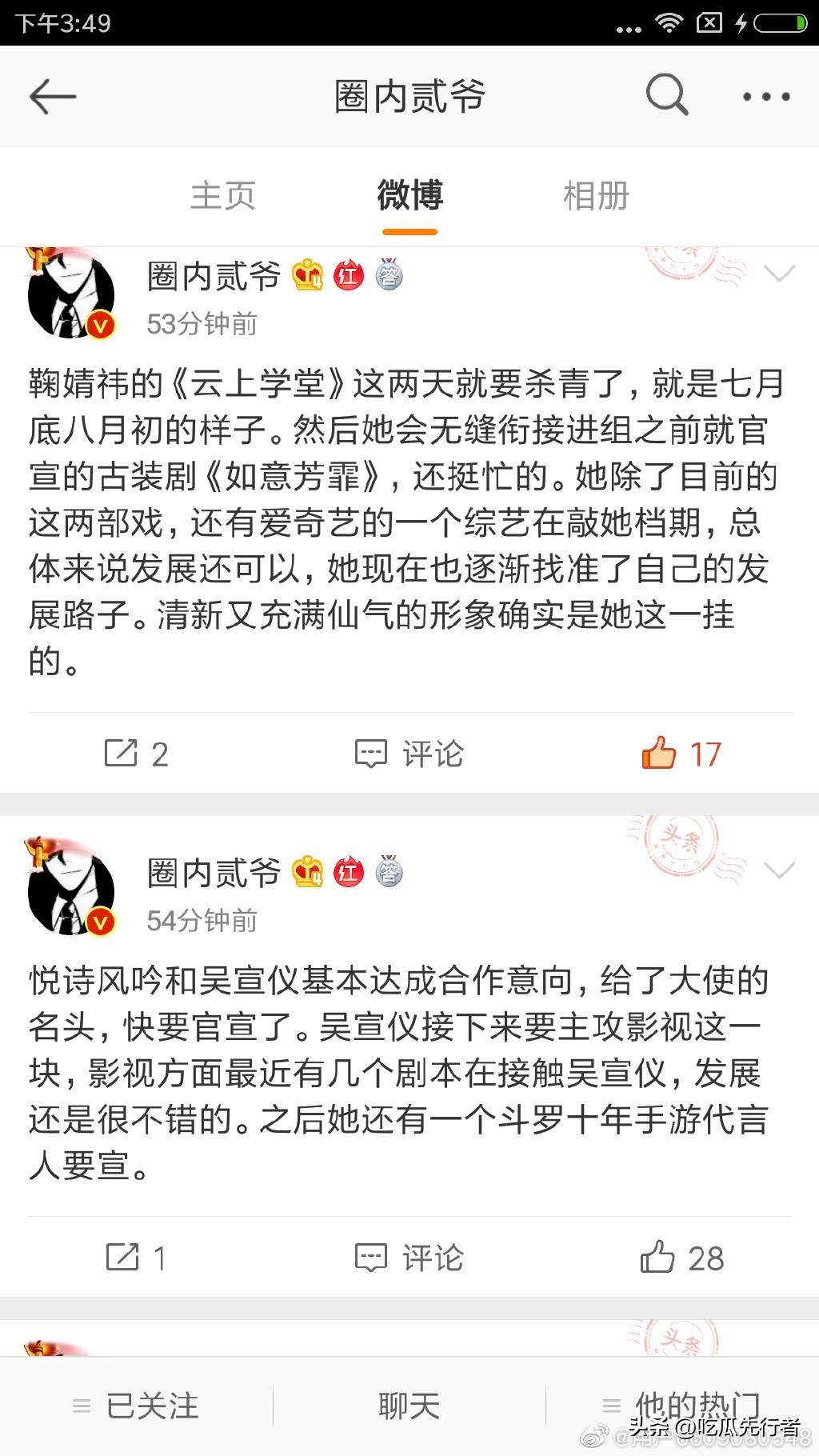819x1456 pixels.
Task: Expand options on the 54分钟前 post
Action: coord(778,870)
